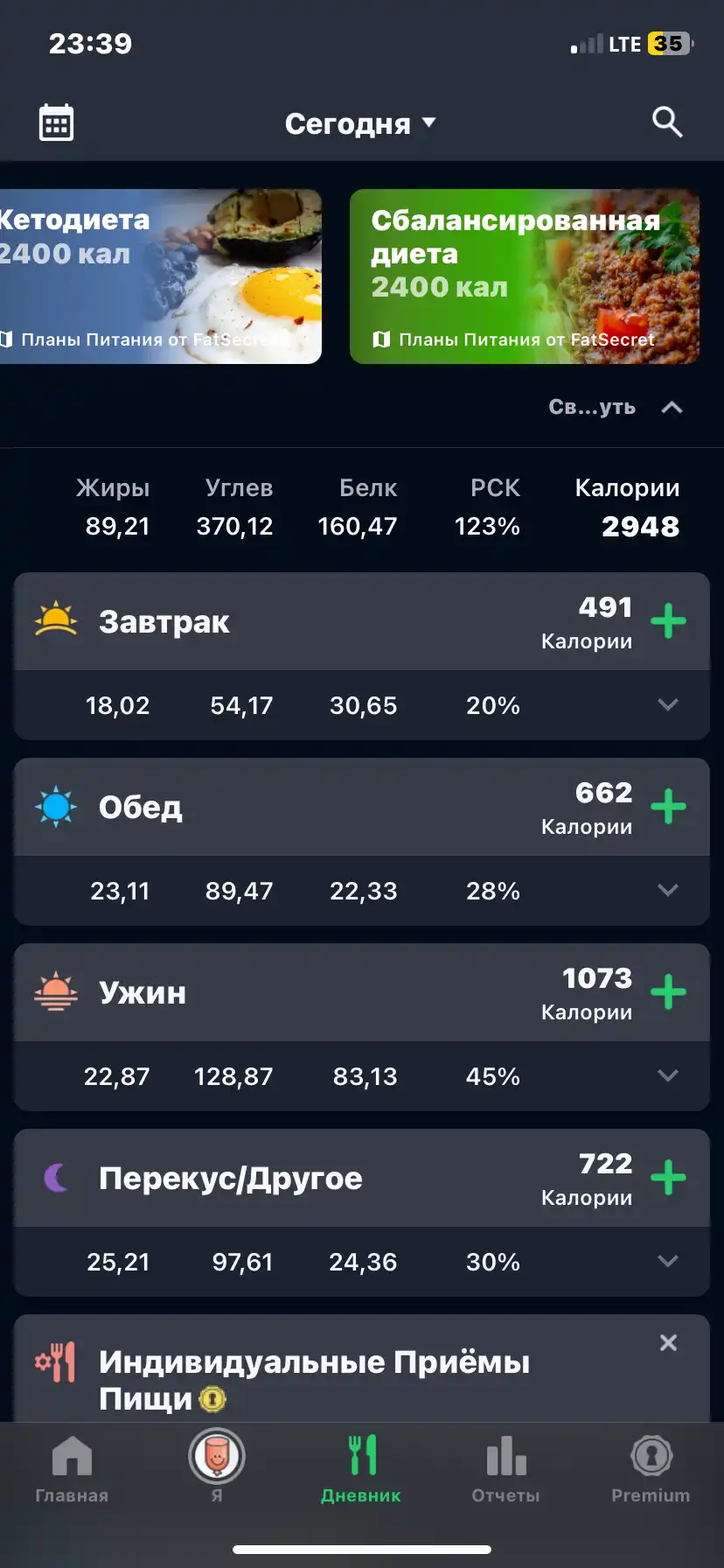Add food to Обед
Screen dimensions: 724x1568
pyautogui.click(x=669, y=807)
